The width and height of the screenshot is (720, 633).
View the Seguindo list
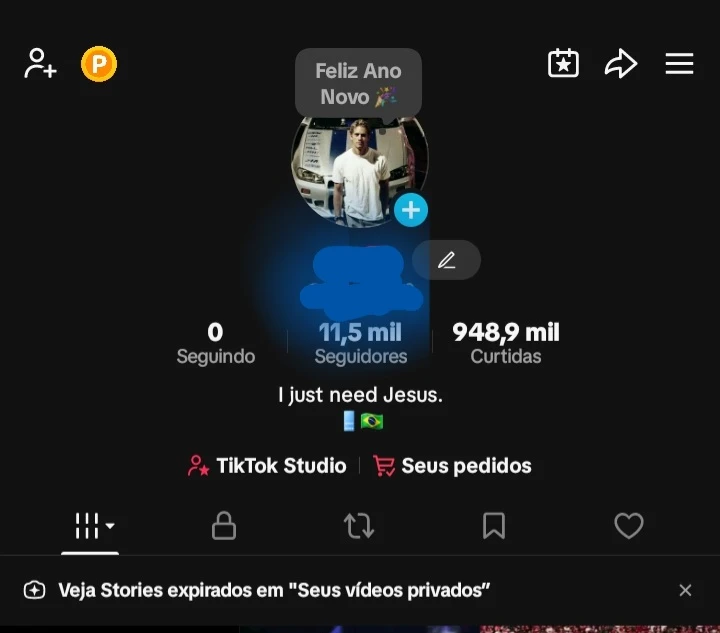pyautogui.click(x=215, y=343)
